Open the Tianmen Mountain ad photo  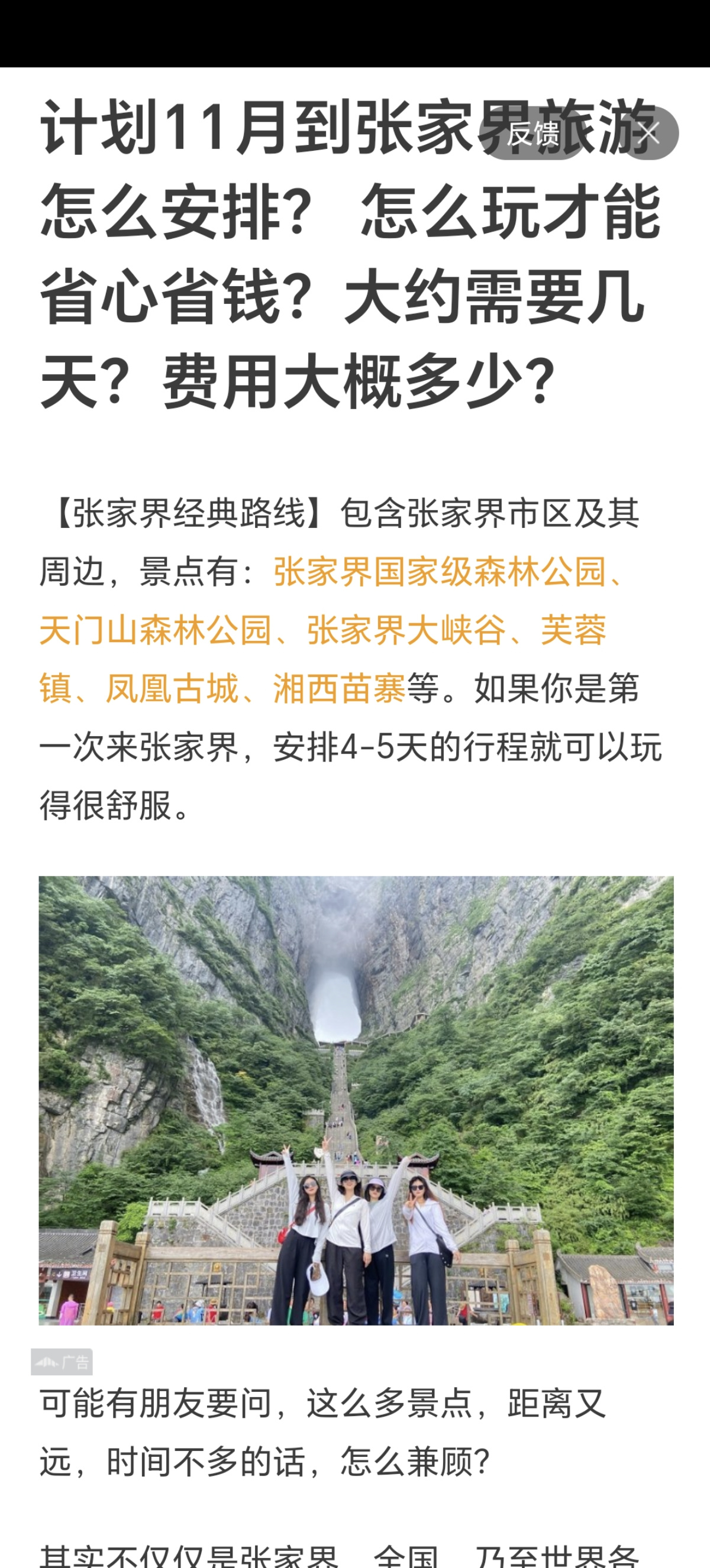[356, 1100]
